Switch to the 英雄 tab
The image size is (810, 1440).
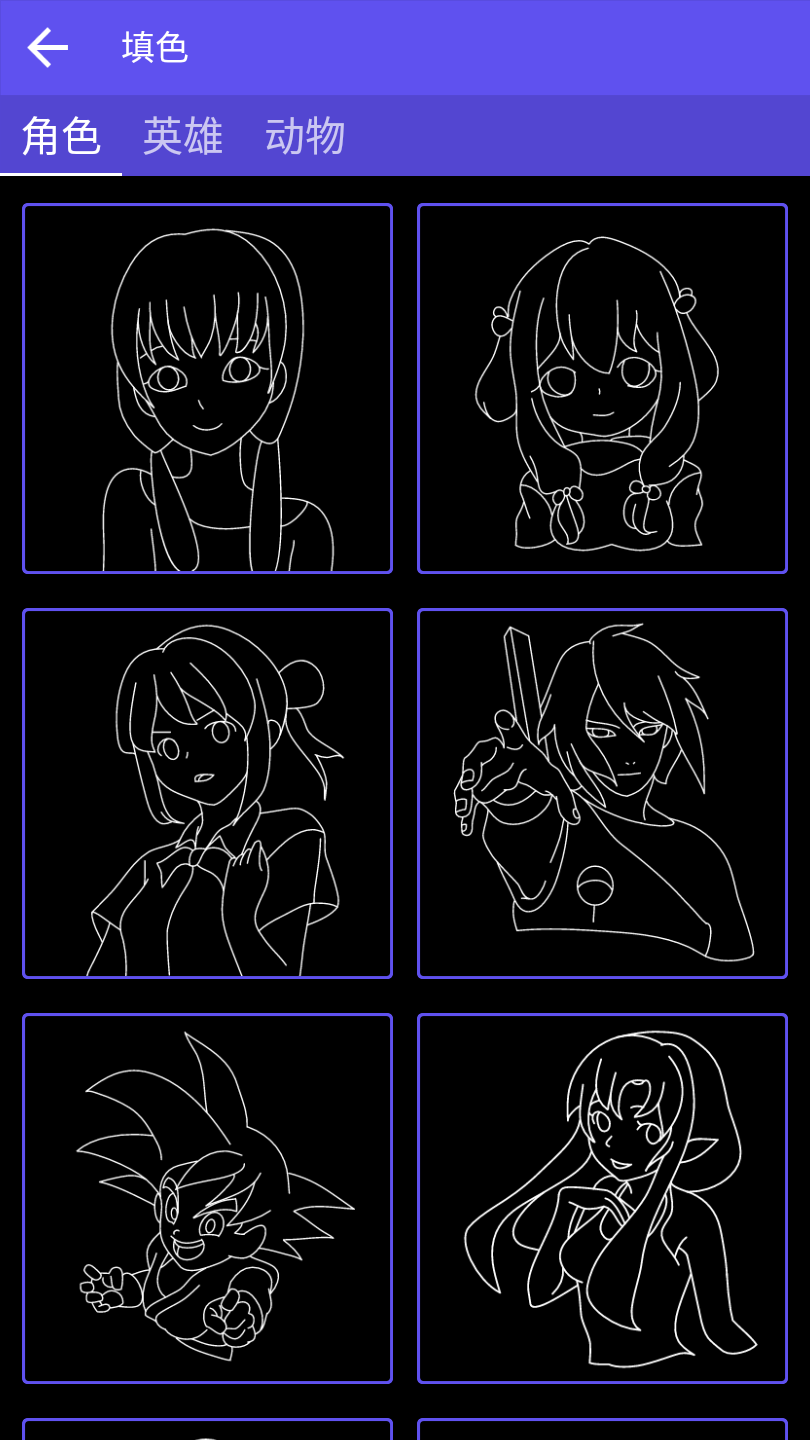click(183, 136)
